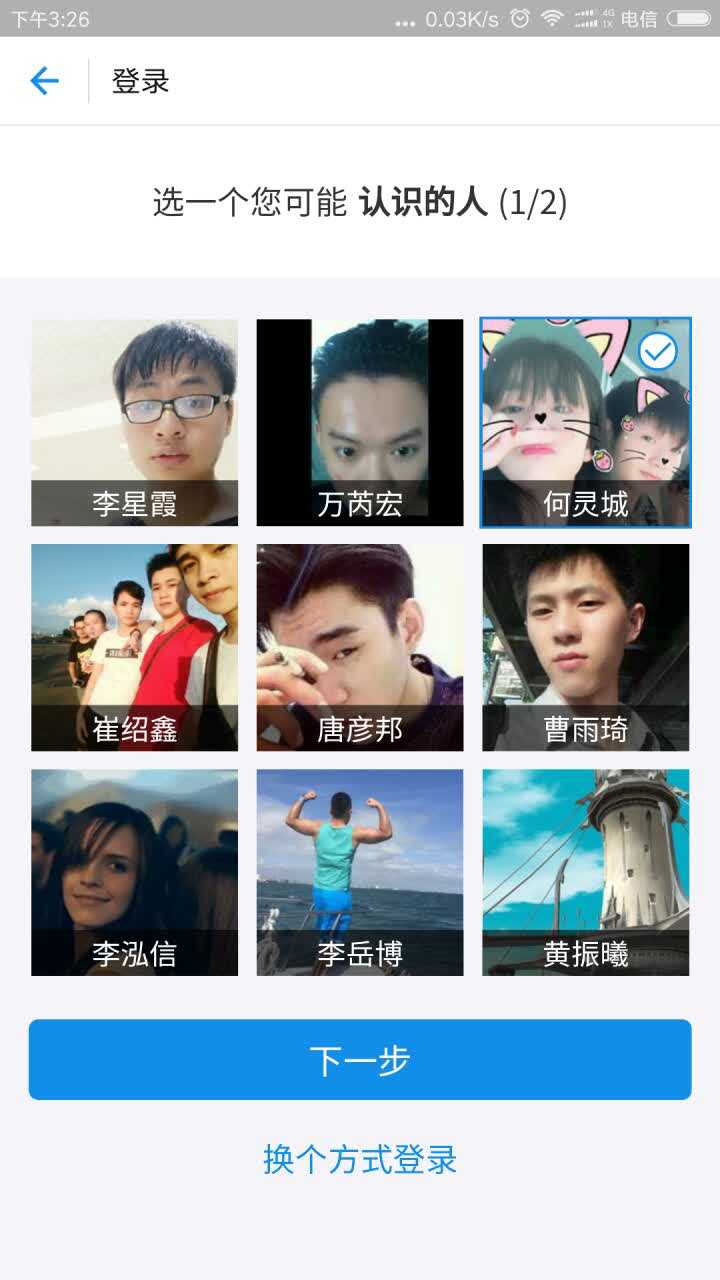
Task: Pick the tile labeled 崔绍鑫
Action: (135, 647)
